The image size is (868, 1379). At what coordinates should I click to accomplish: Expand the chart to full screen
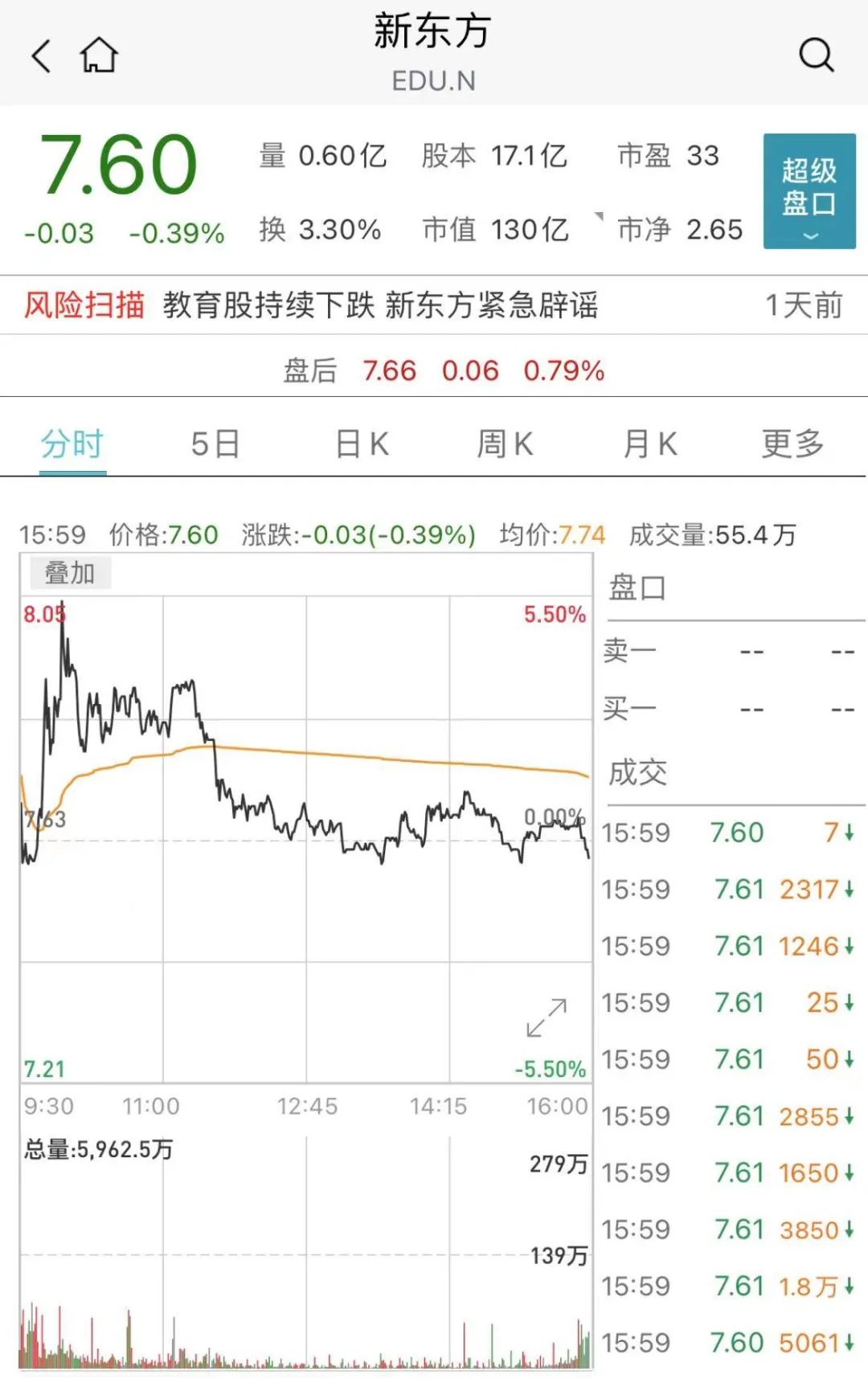coord(547,1018)
